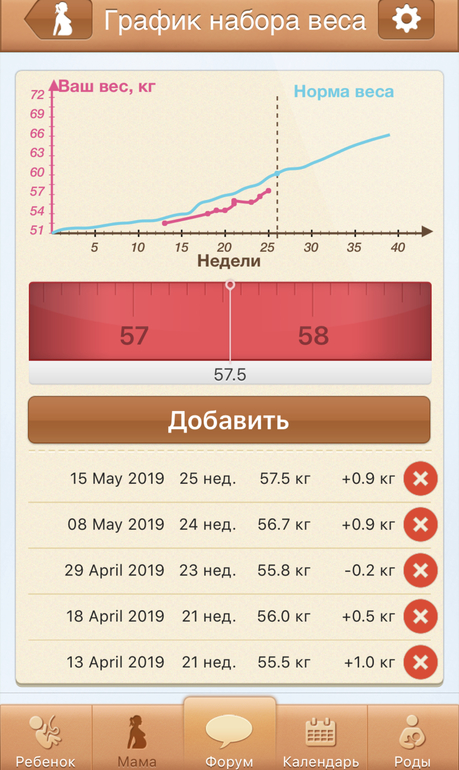Screen dimensions: 459x770
Task: Remove the 29 April 2019 entry
Action: point(421,570)
